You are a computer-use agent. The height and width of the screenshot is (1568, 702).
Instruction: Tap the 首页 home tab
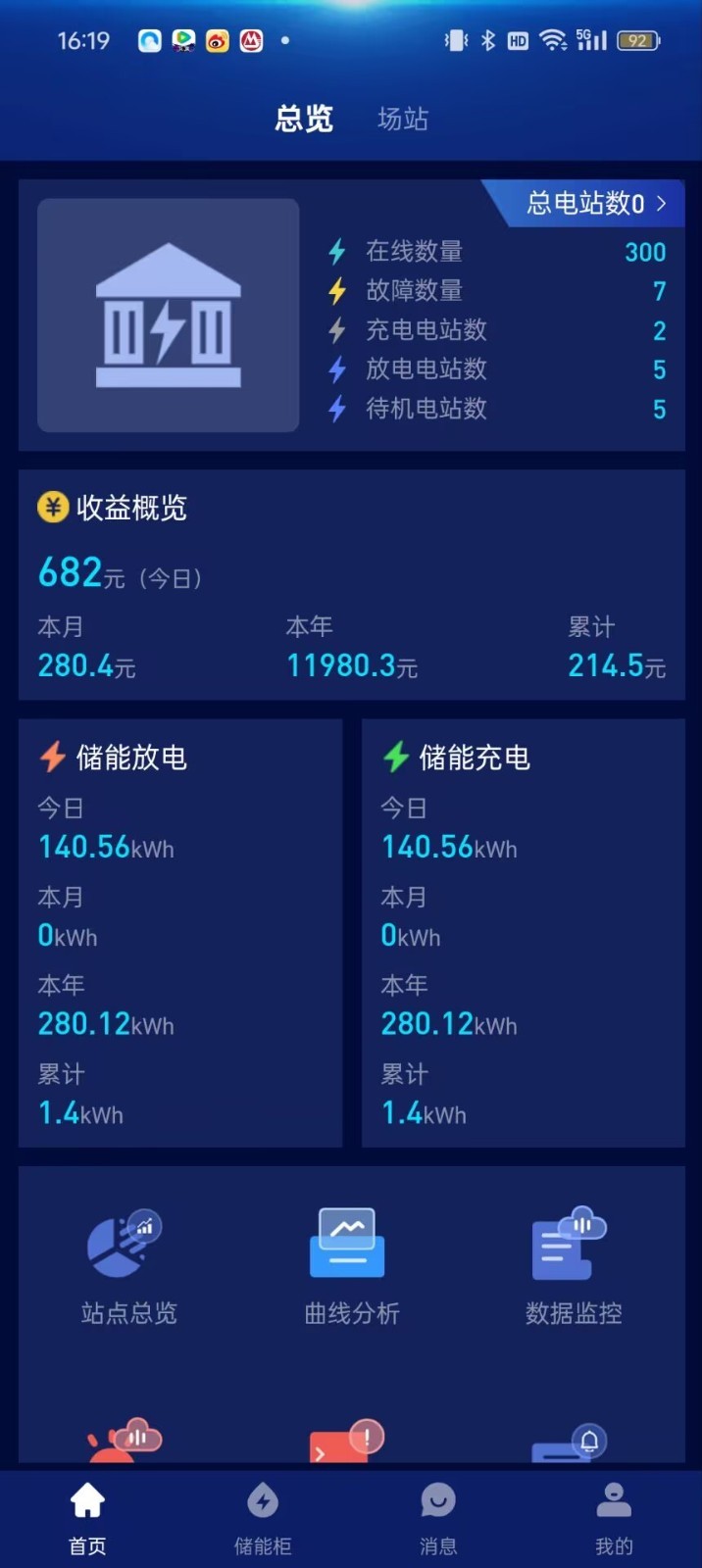tap(87, 1518)
